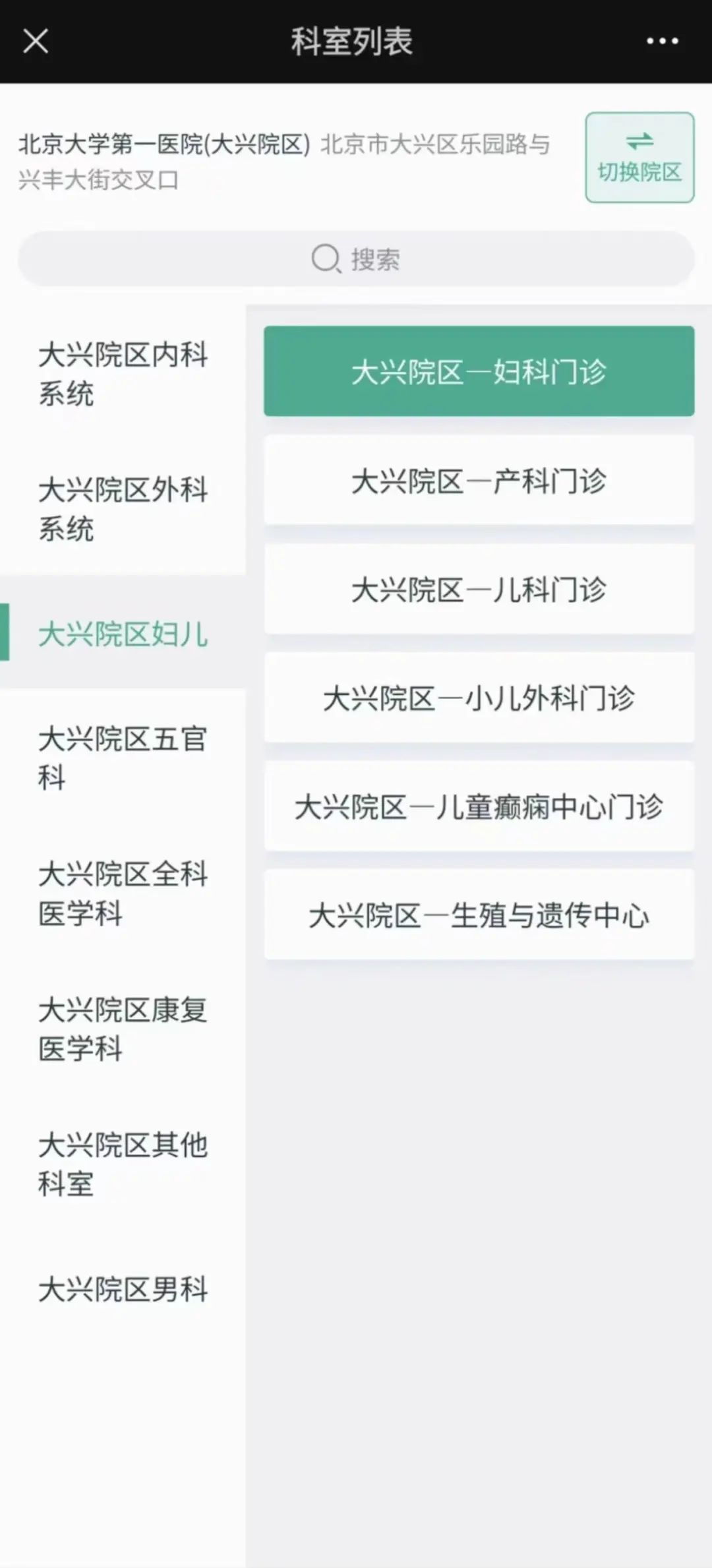The image size is (712, 1568).
Task: Switch to 大兴院区全科医学科 category
Action: click(123, 893)
